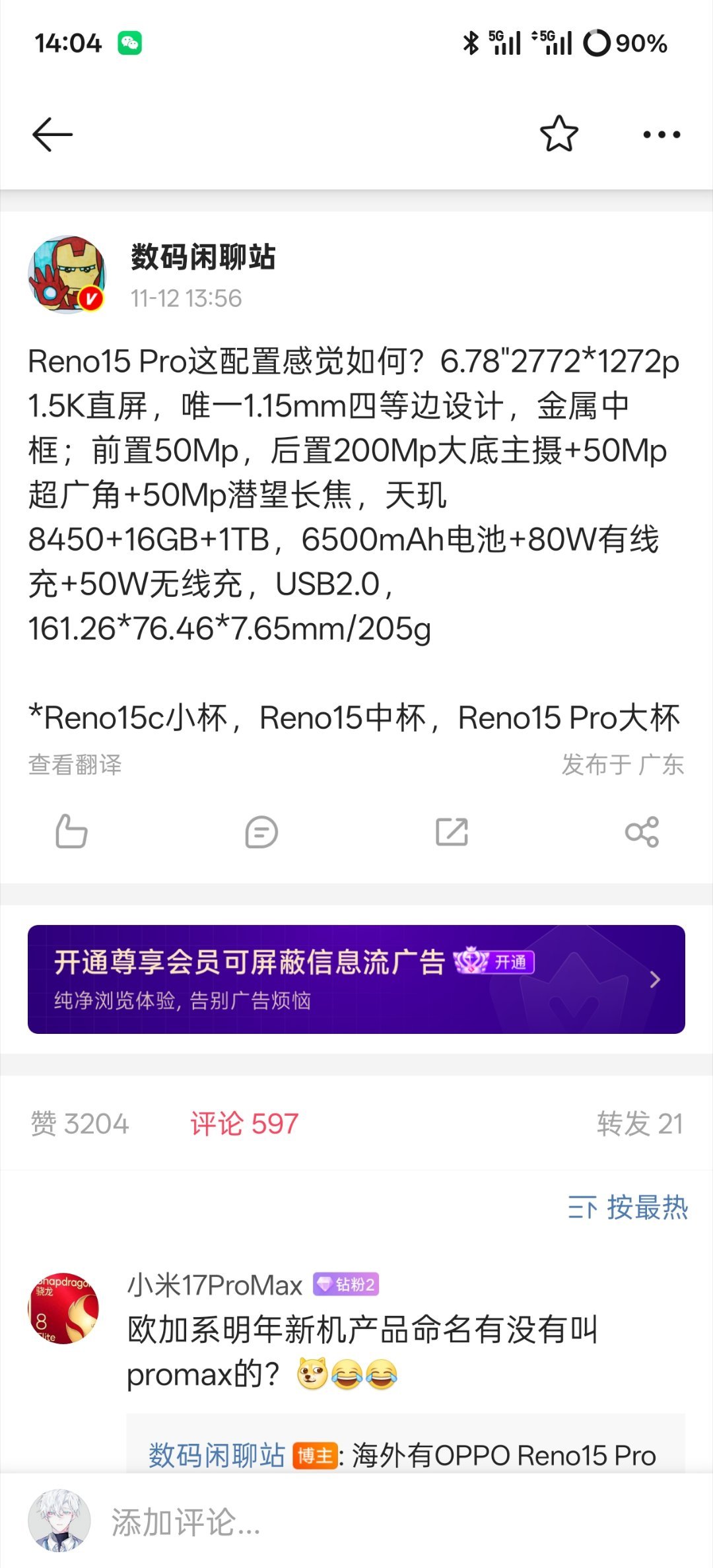Open translation via 查看翻译 link

click(77, 764)
